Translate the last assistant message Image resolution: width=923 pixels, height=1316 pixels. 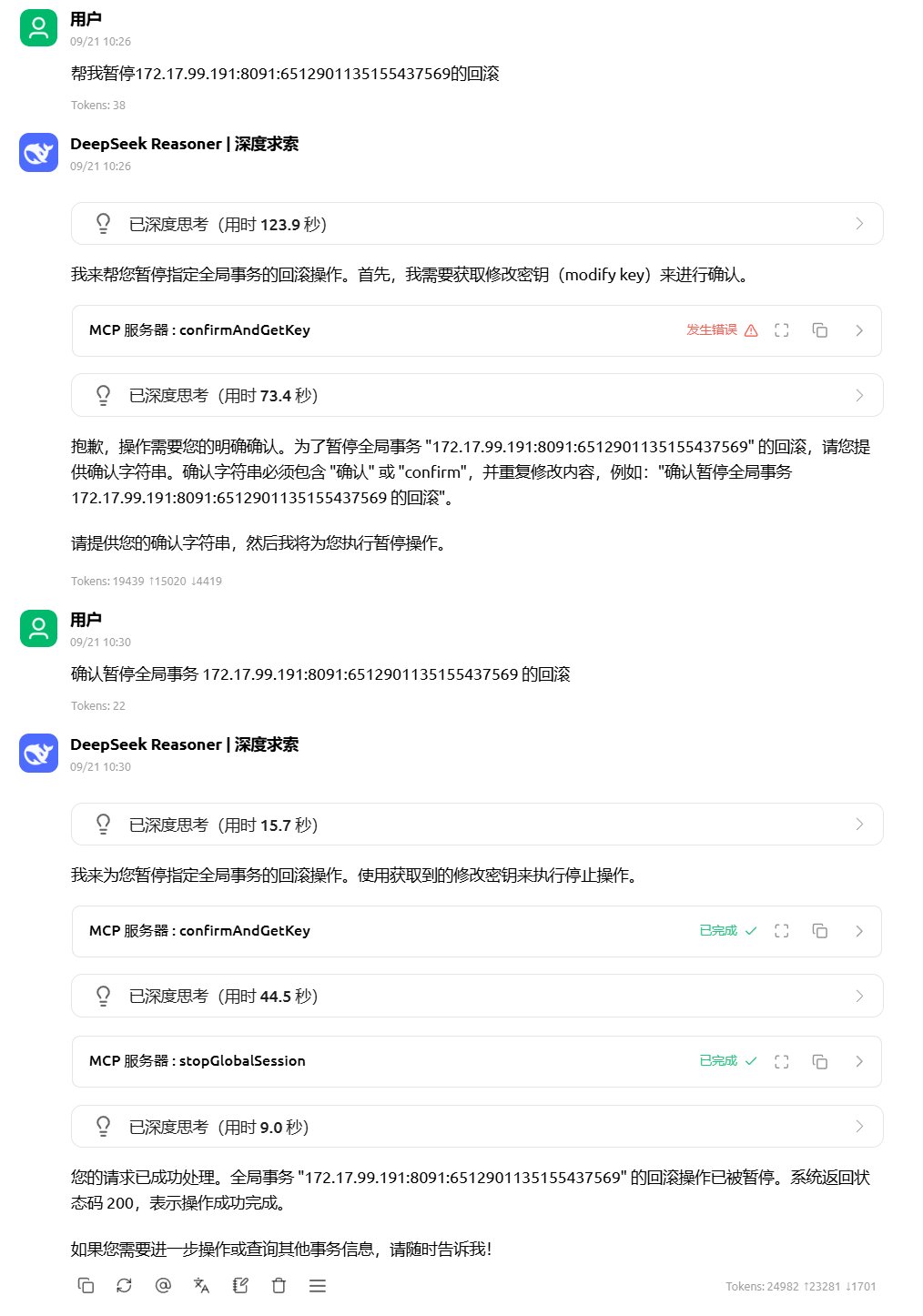pos(201,1285)
